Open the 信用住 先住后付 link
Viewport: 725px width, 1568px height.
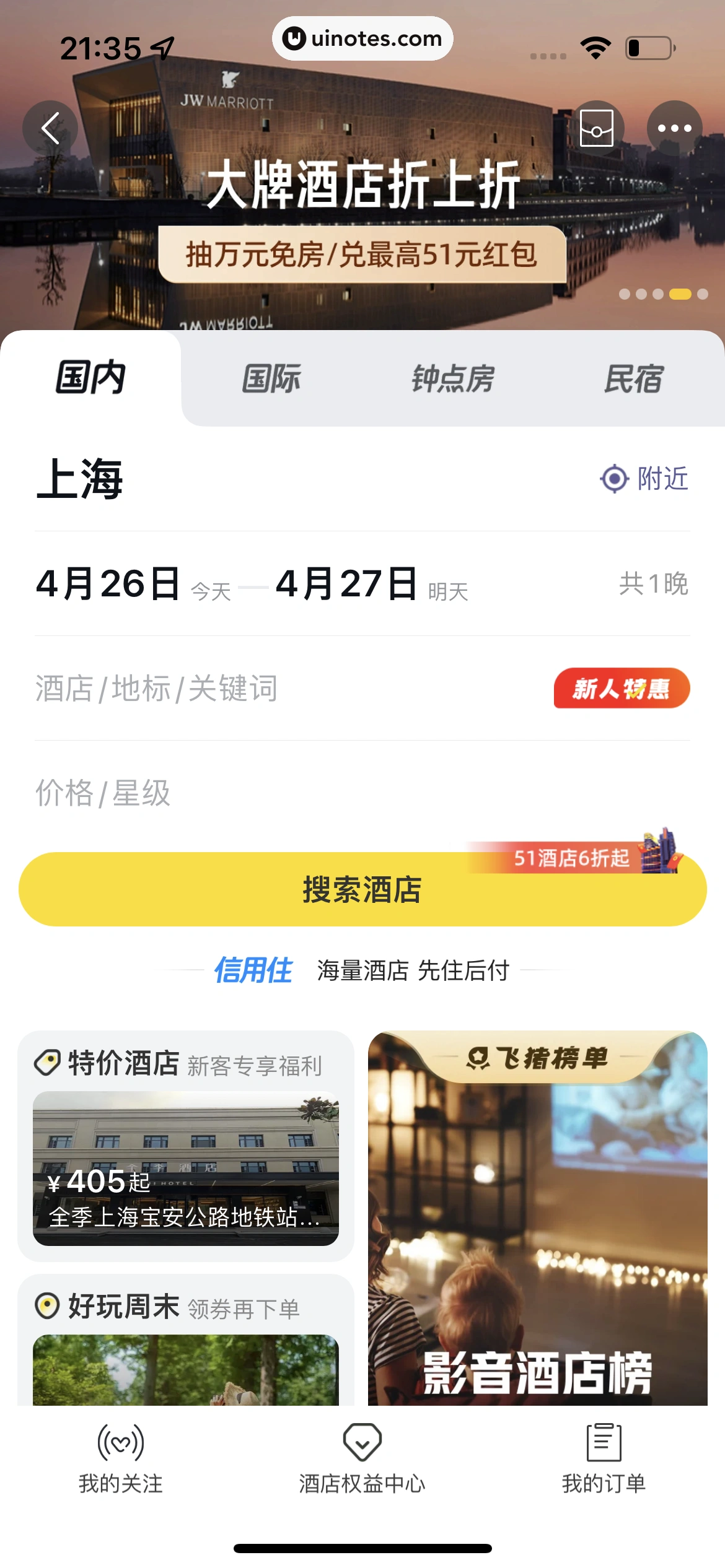(362, 970)
